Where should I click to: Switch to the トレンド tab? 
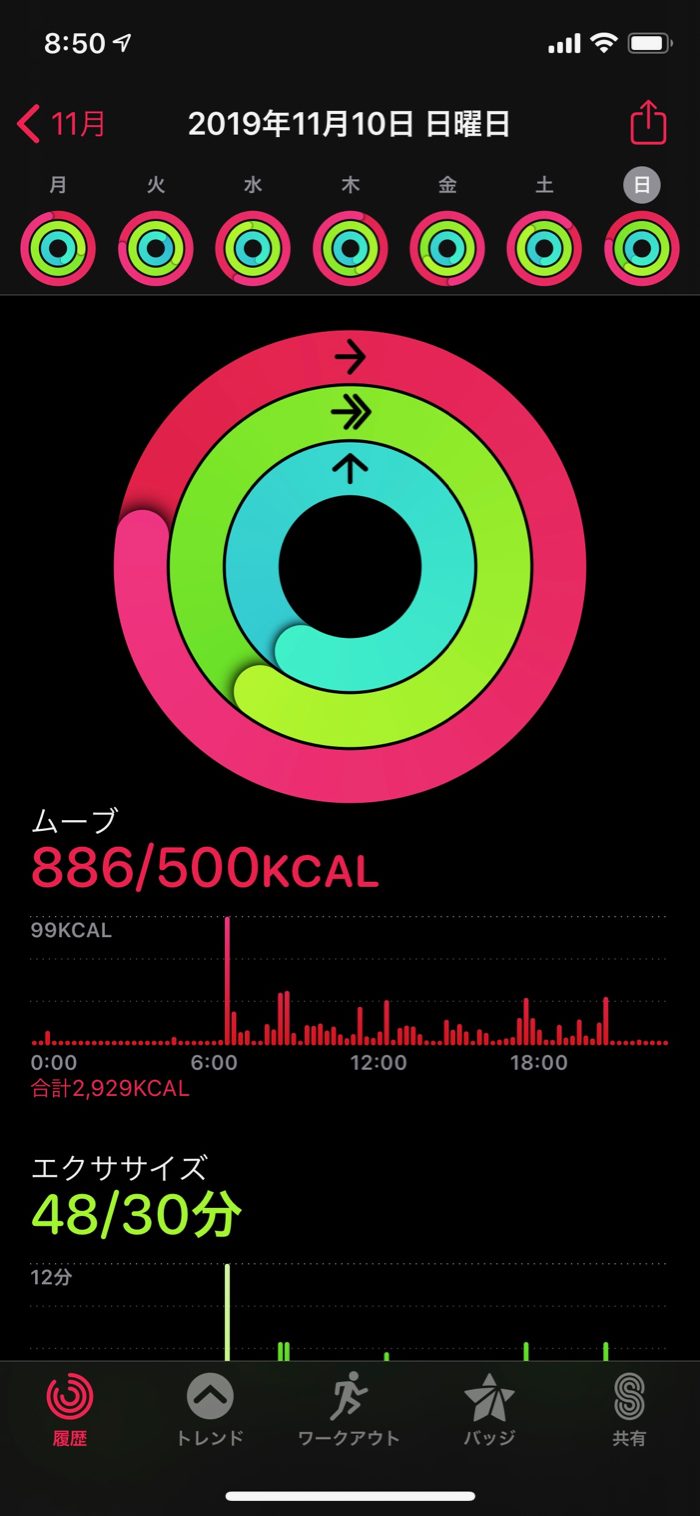[x=210, y=1410]
